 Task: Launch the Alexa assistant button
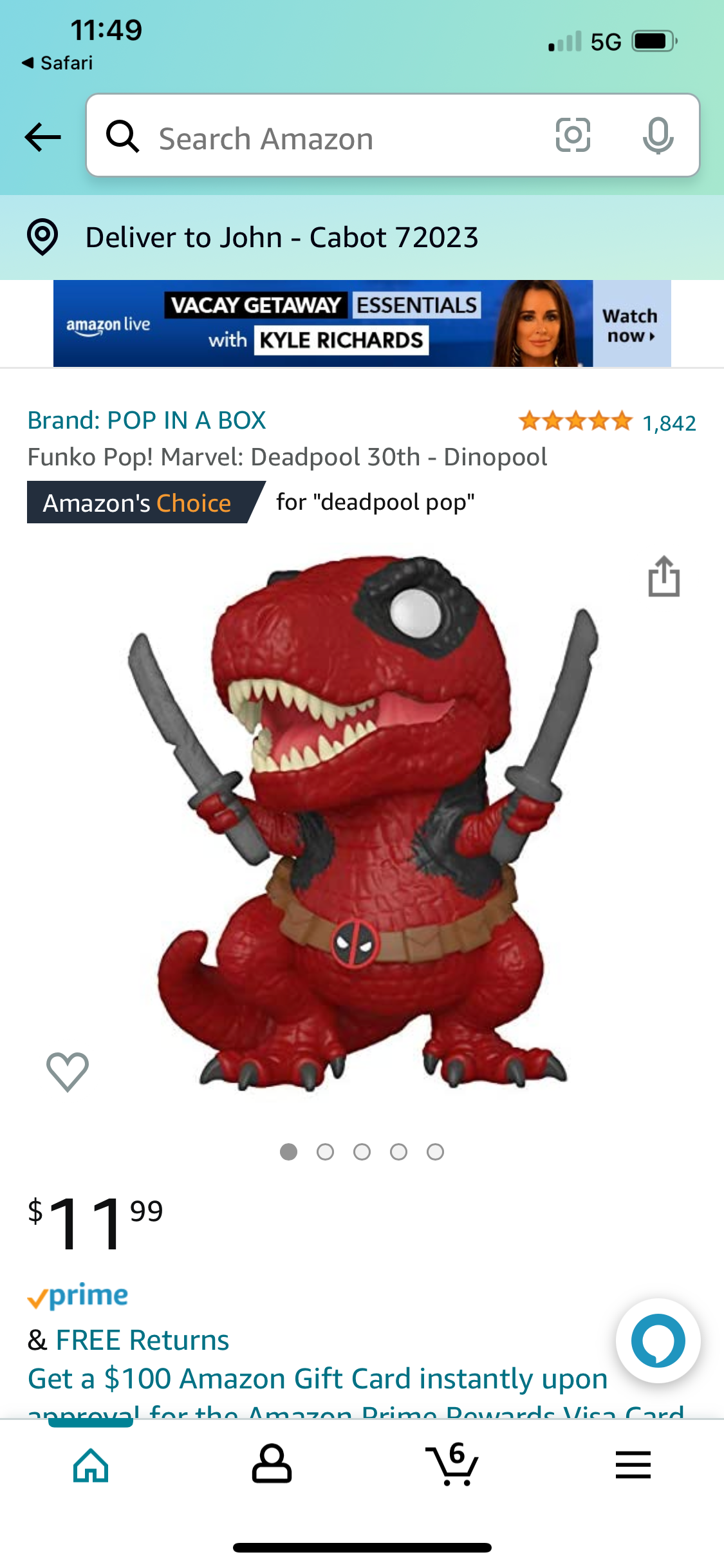pyautogui.click(x=658, y=1341)
